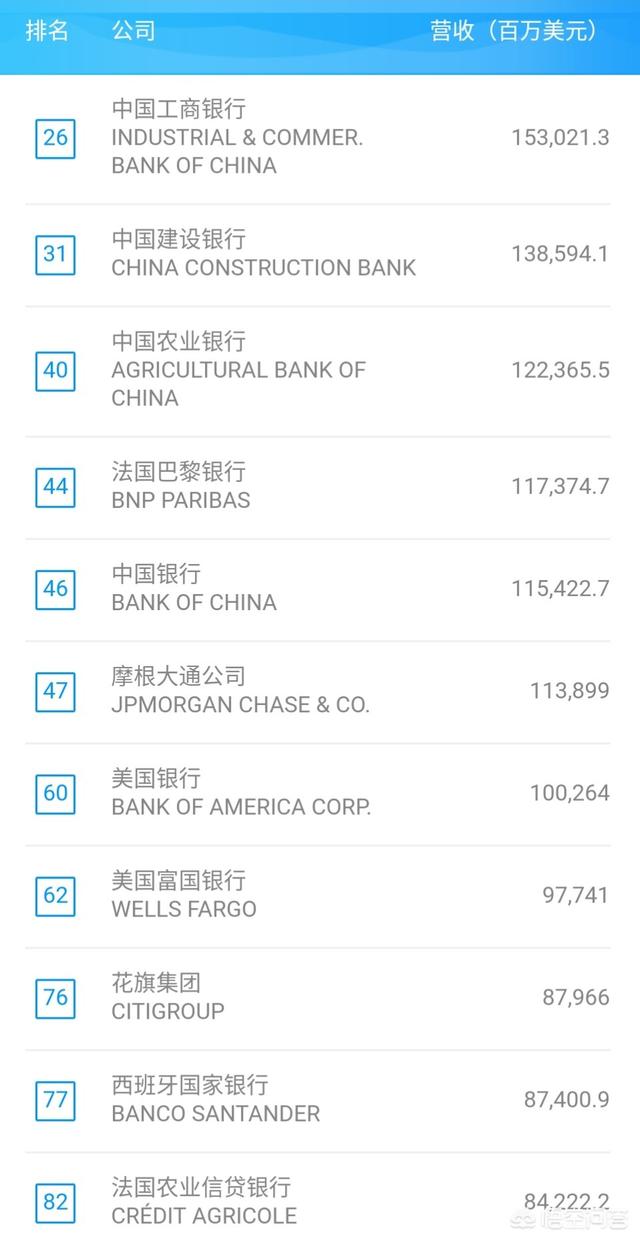This screenshot has height=1241, width=640.
Task: Open JPMorgan Chase & Co. entry
Action: 320,691
